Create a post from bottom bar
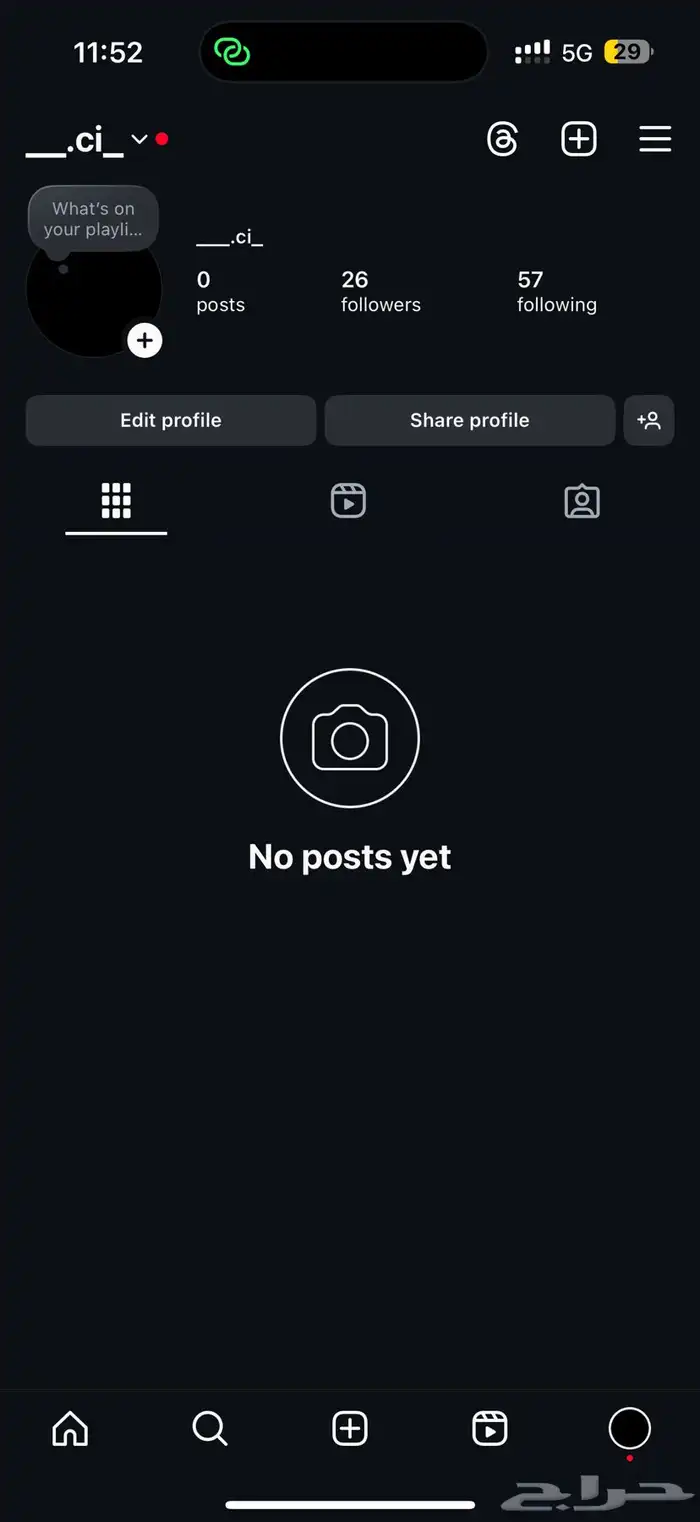Viewport: 700px width, 1522px height. tap(350, 1428)
